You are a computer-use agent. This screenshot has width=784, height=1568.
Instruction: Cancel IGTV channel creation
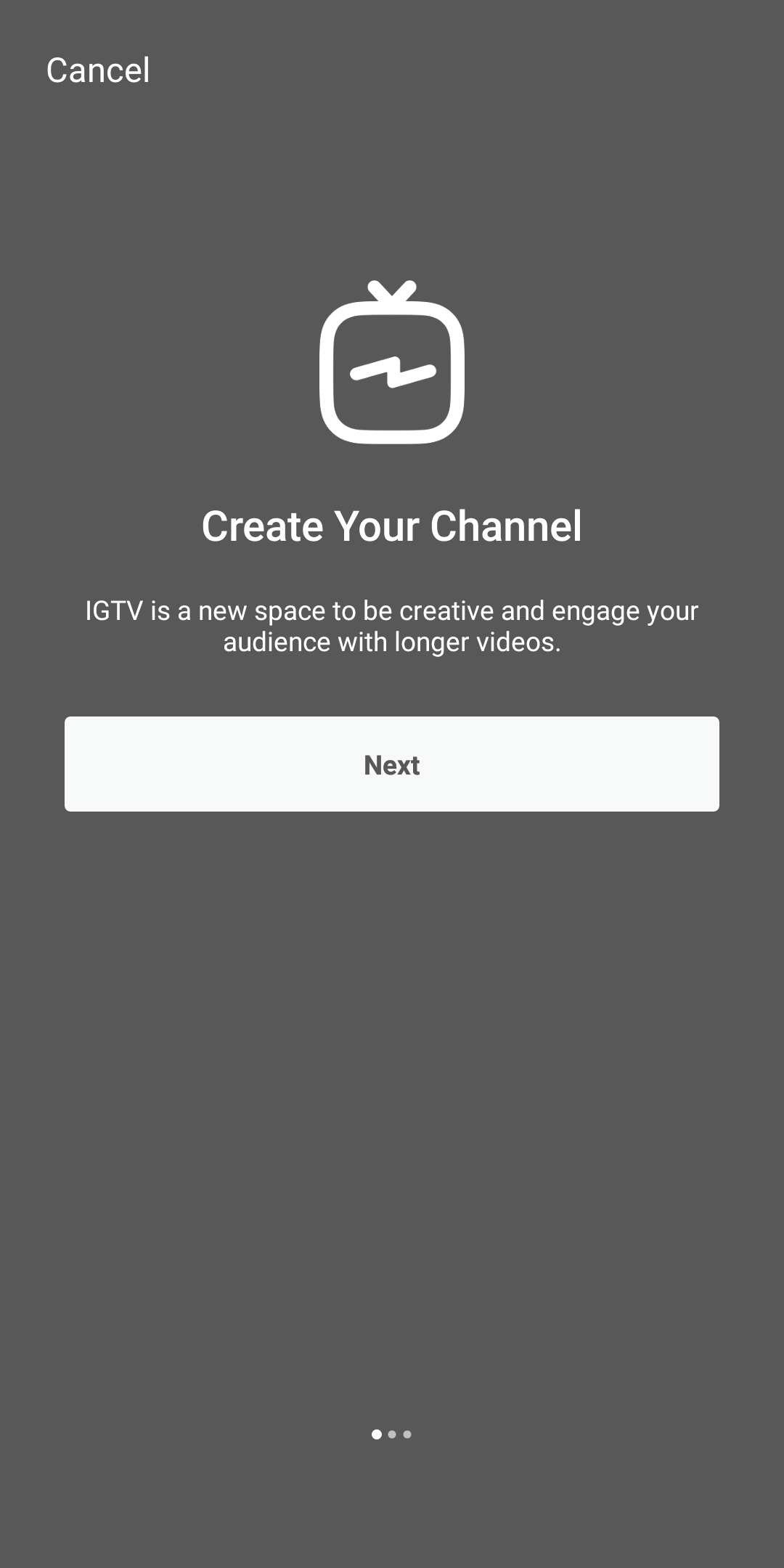98,70
